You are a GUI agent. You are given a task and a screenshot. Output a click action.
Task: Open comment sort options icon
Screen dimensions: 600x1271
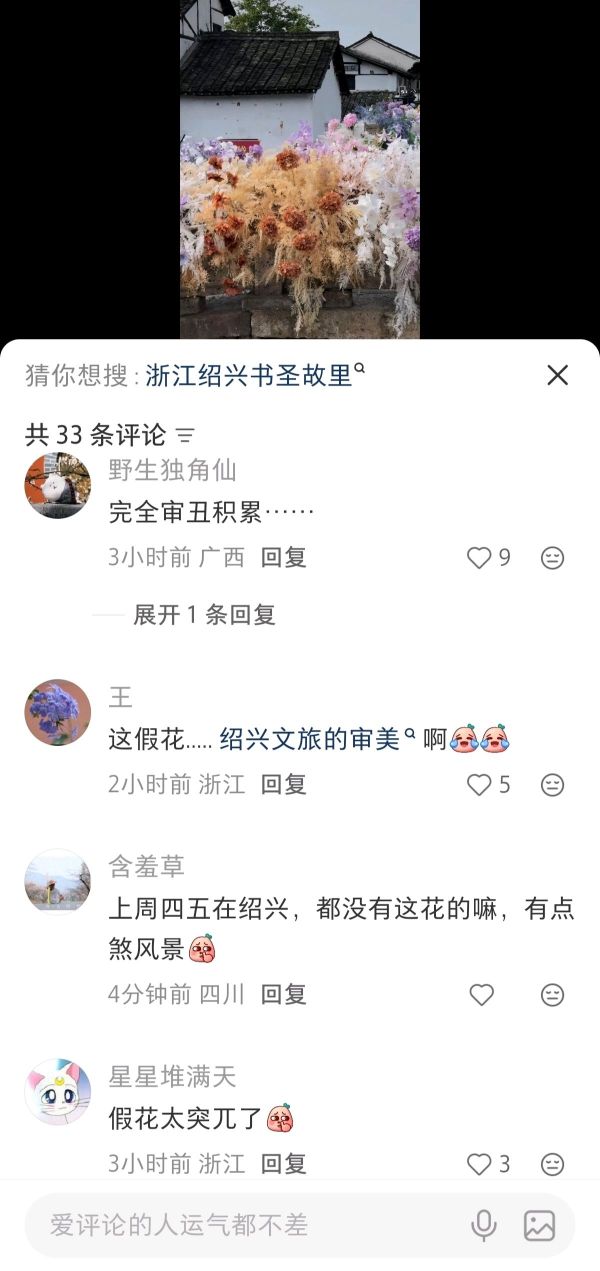coord(185,435)
